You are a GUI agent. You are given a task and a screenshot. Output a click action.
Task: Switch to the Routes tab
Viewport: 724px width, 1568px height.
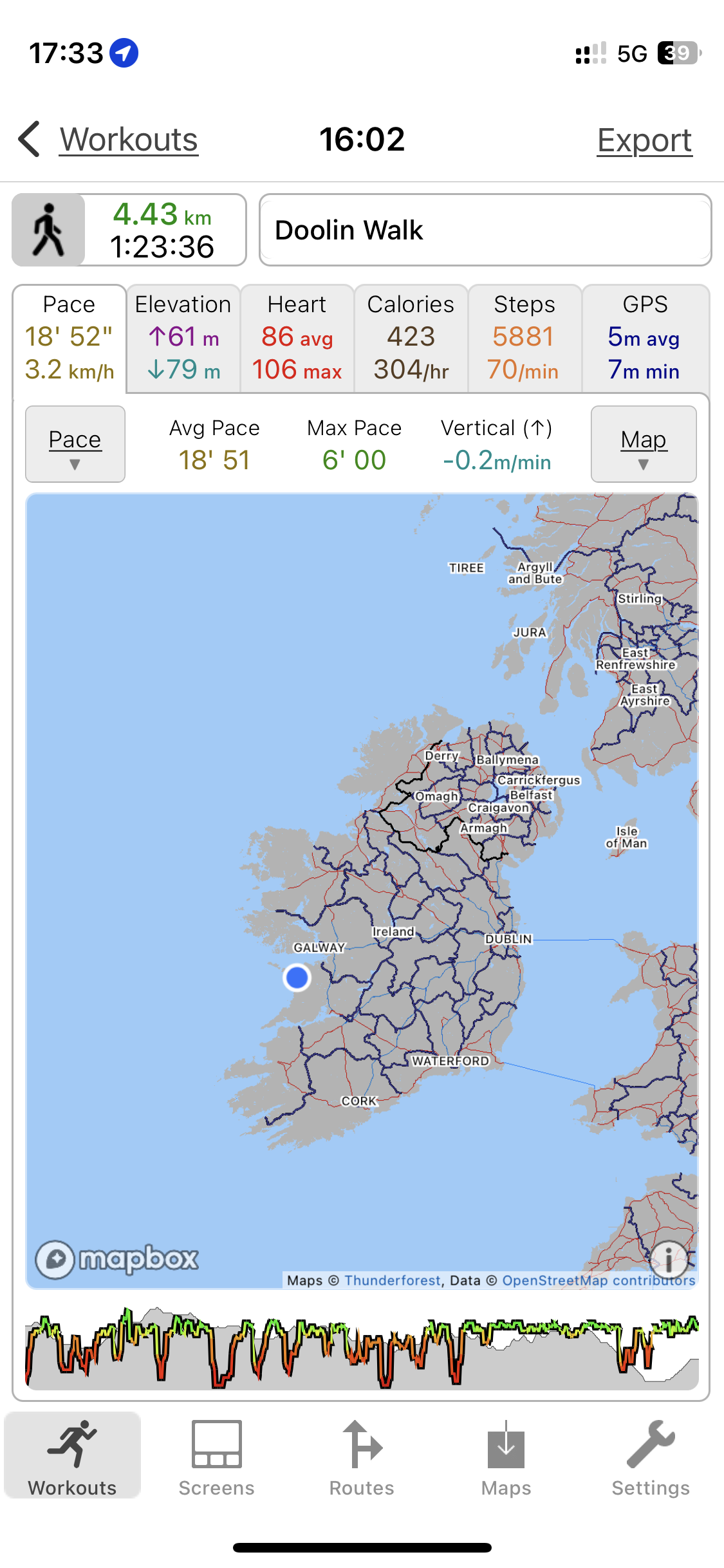[x=362, y=1458]
